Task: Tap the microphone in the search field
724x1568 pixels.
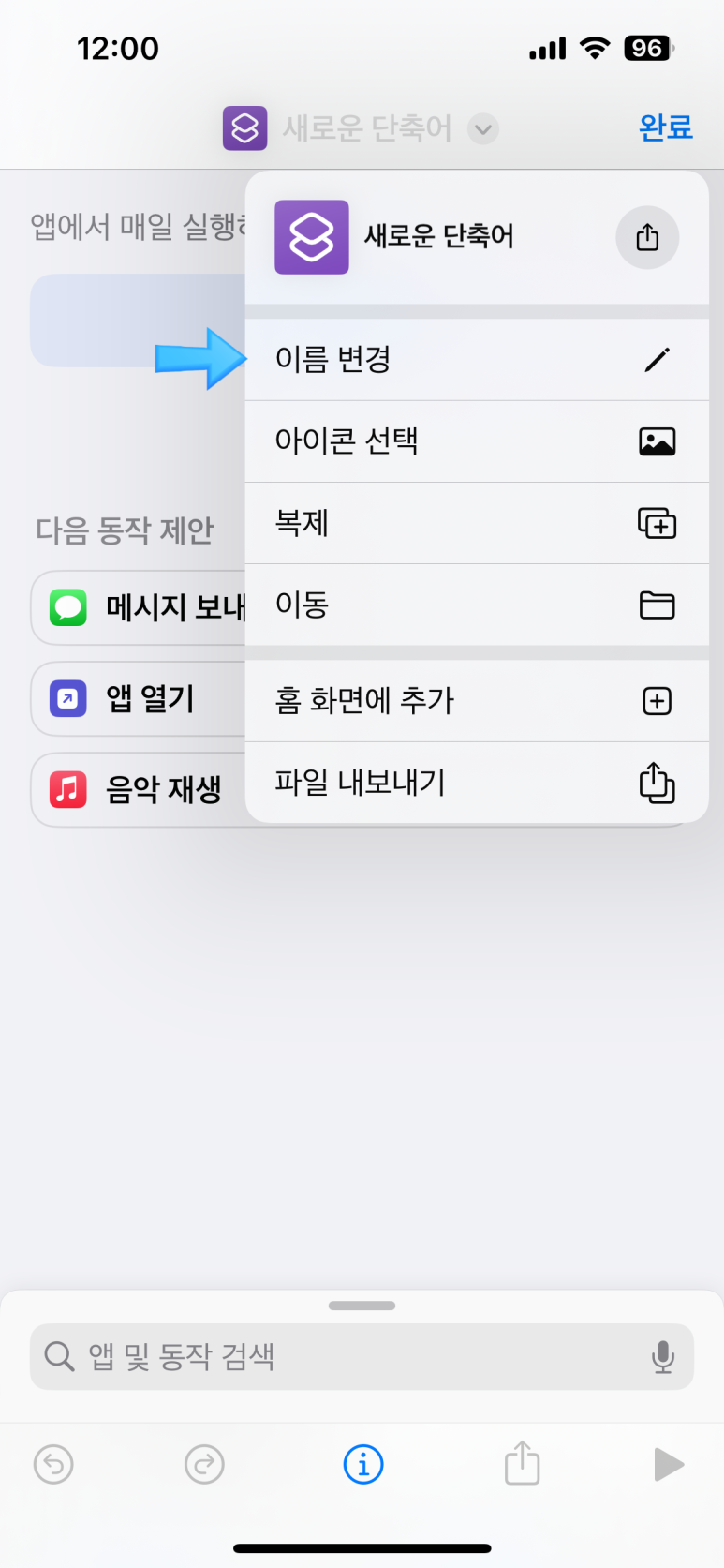Action: coord(662,1356)
